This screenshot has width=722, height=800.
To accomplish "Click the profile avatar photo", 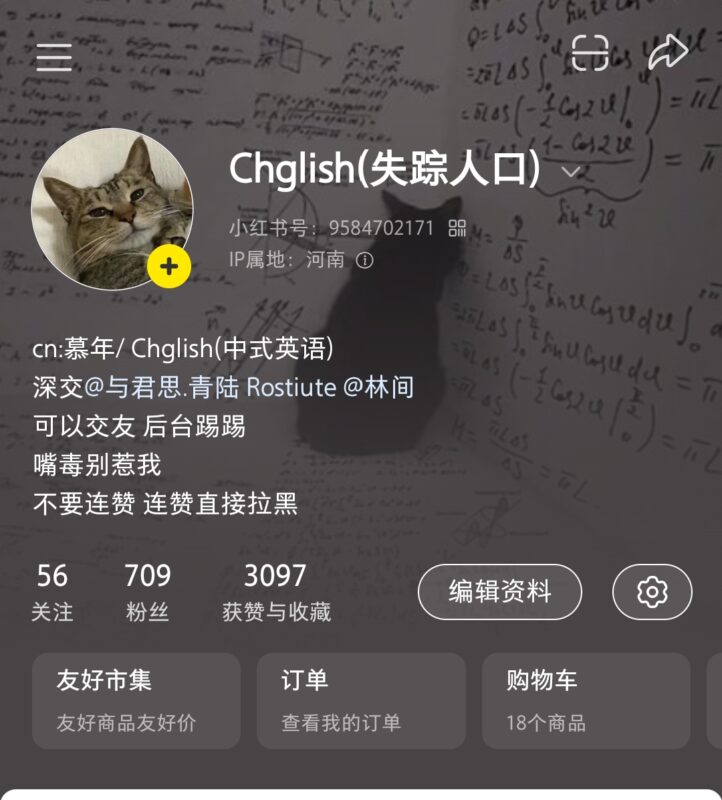I will tap(110, 205).
